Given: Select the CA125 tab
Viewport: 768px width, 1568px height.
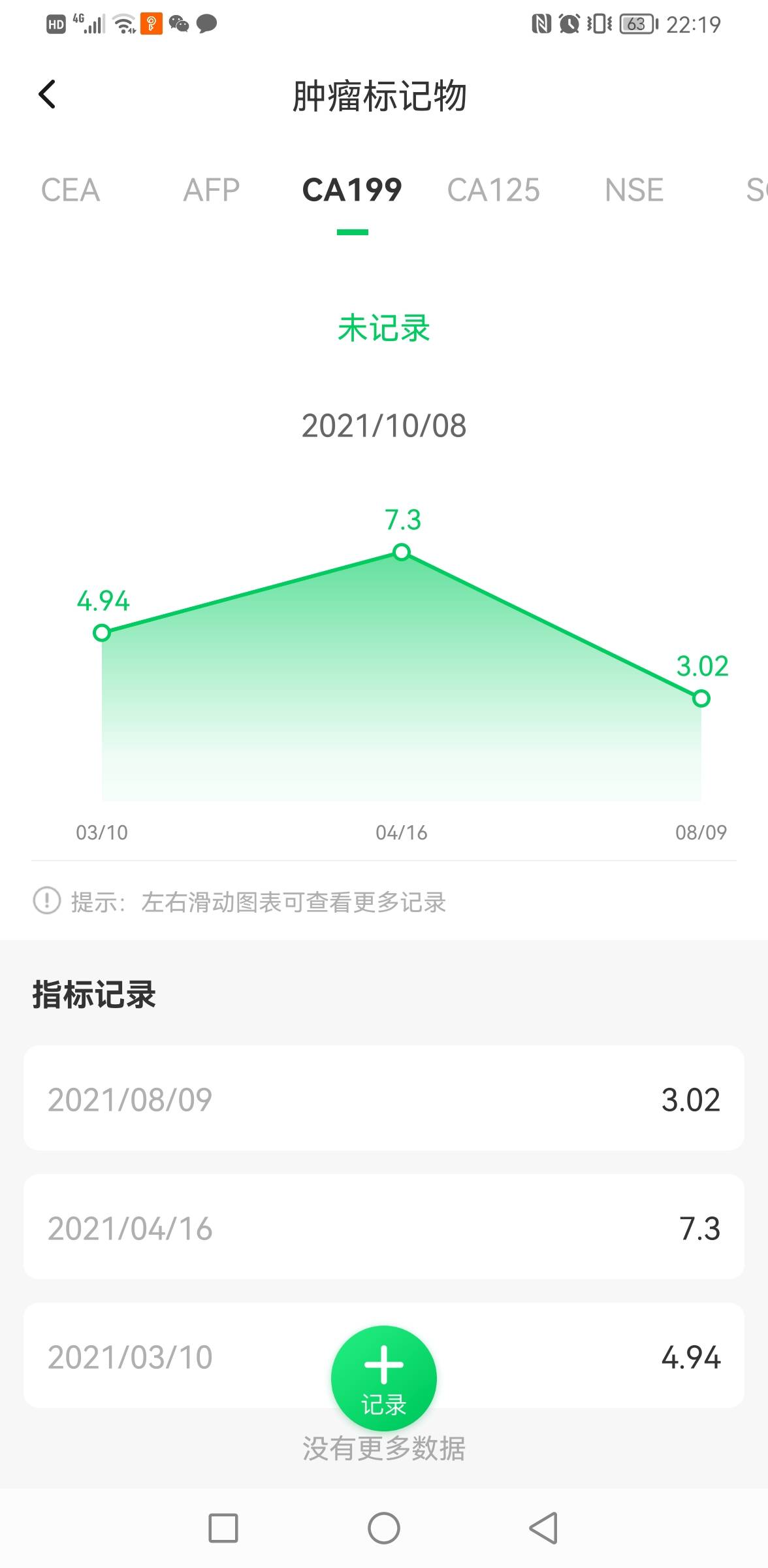Looking at the screenshot, I should click(x=494, y=190).
